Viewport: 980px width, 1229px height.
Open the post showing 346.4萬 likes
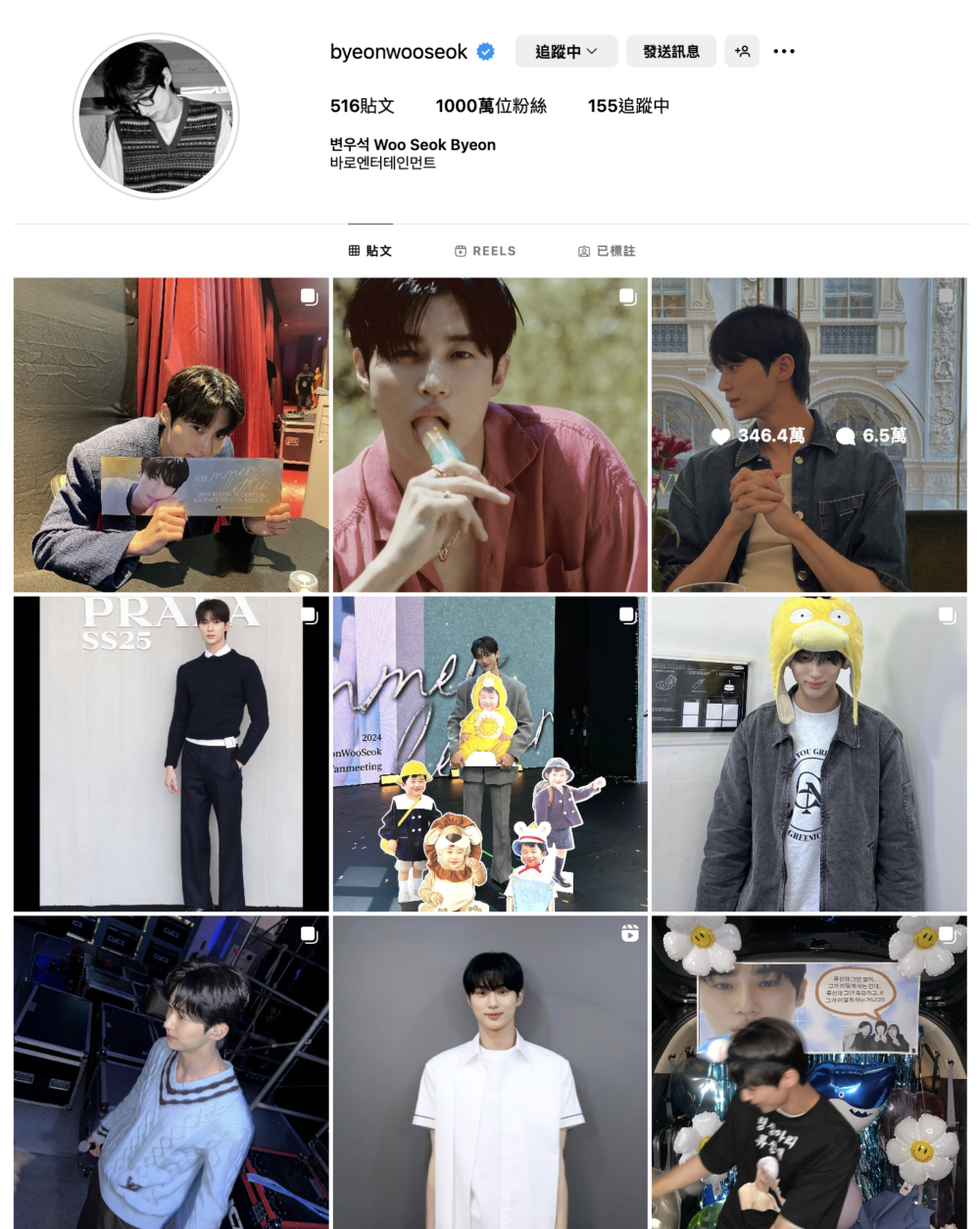808,434
